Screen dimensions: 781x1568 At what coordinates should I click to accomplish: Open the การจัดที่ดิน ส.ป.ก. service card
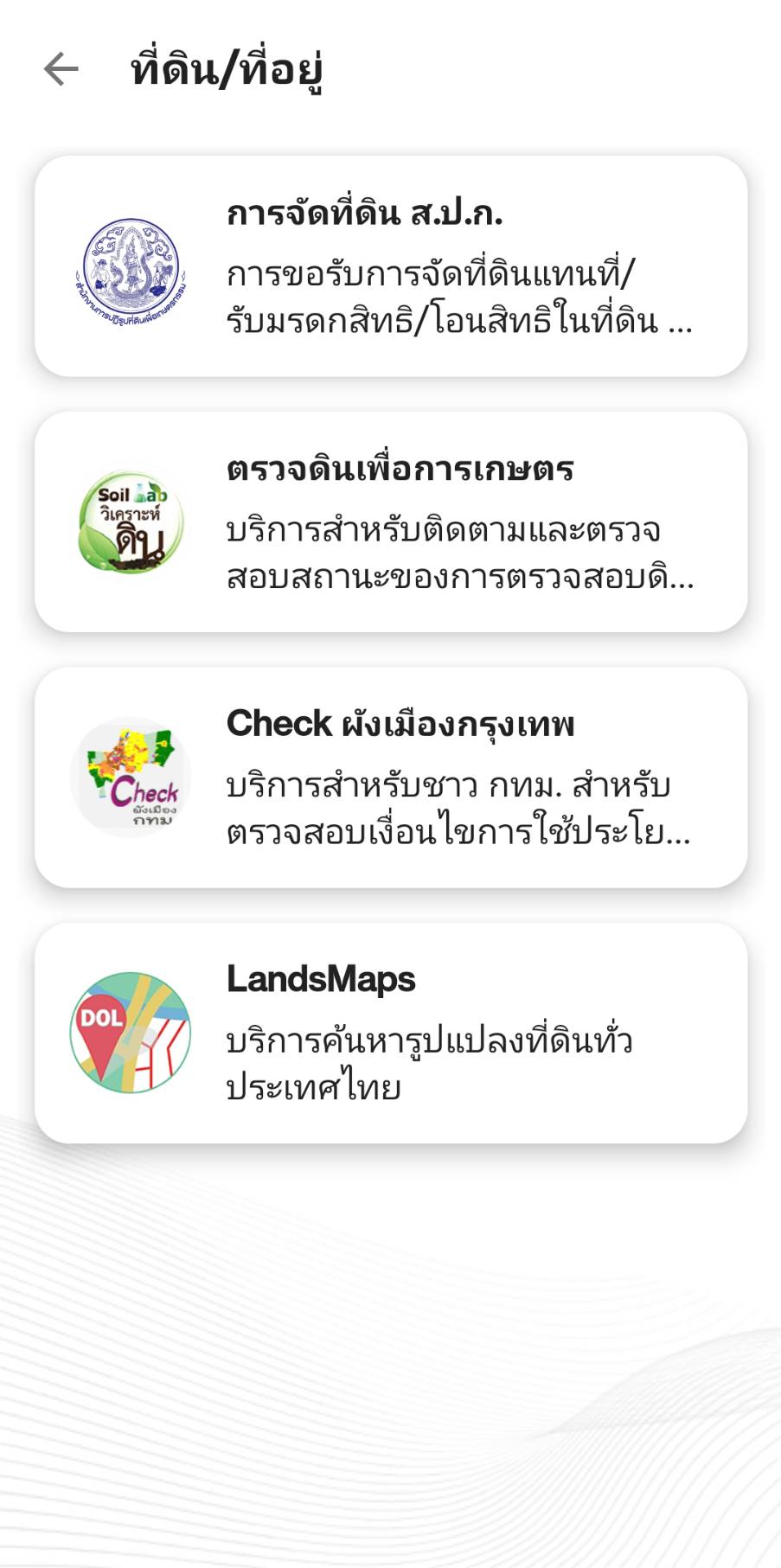coord(391,266)
